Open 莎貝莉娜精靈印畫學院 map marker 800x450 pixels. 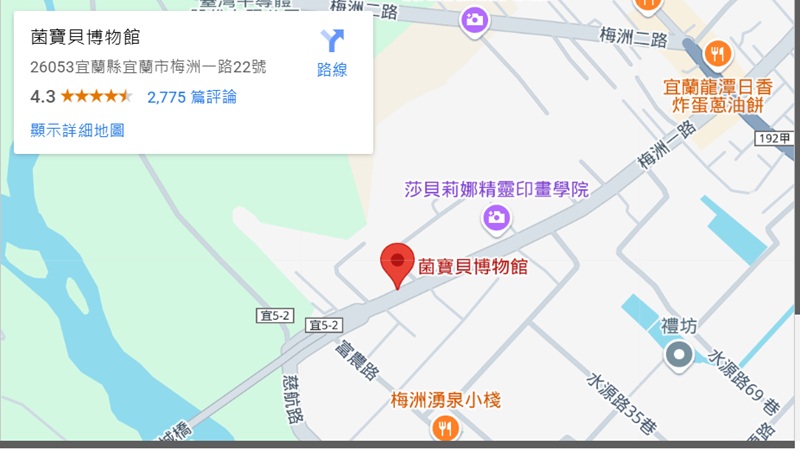494,217
